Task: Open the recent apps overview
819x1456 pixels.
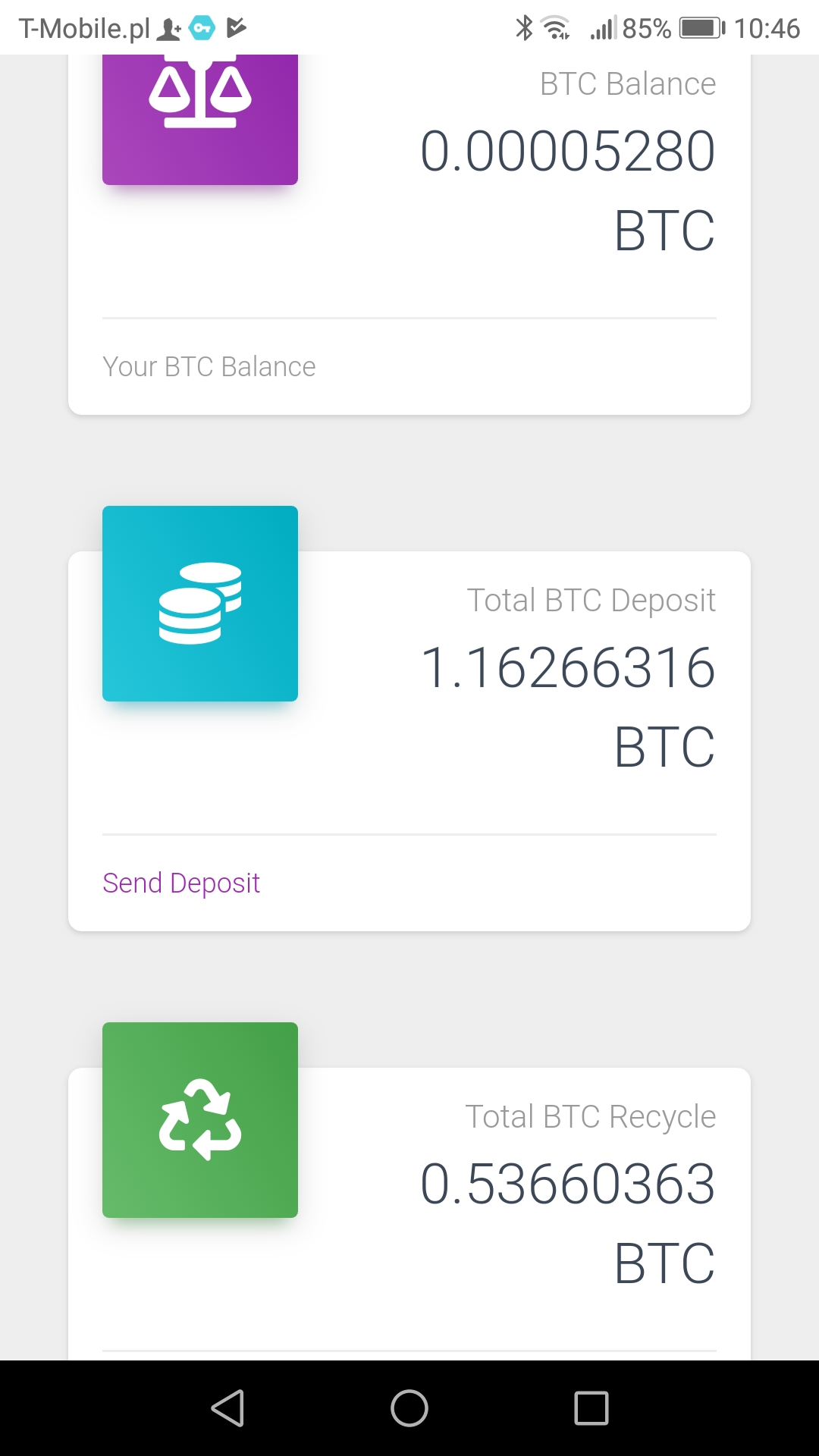Action: 591,1408
